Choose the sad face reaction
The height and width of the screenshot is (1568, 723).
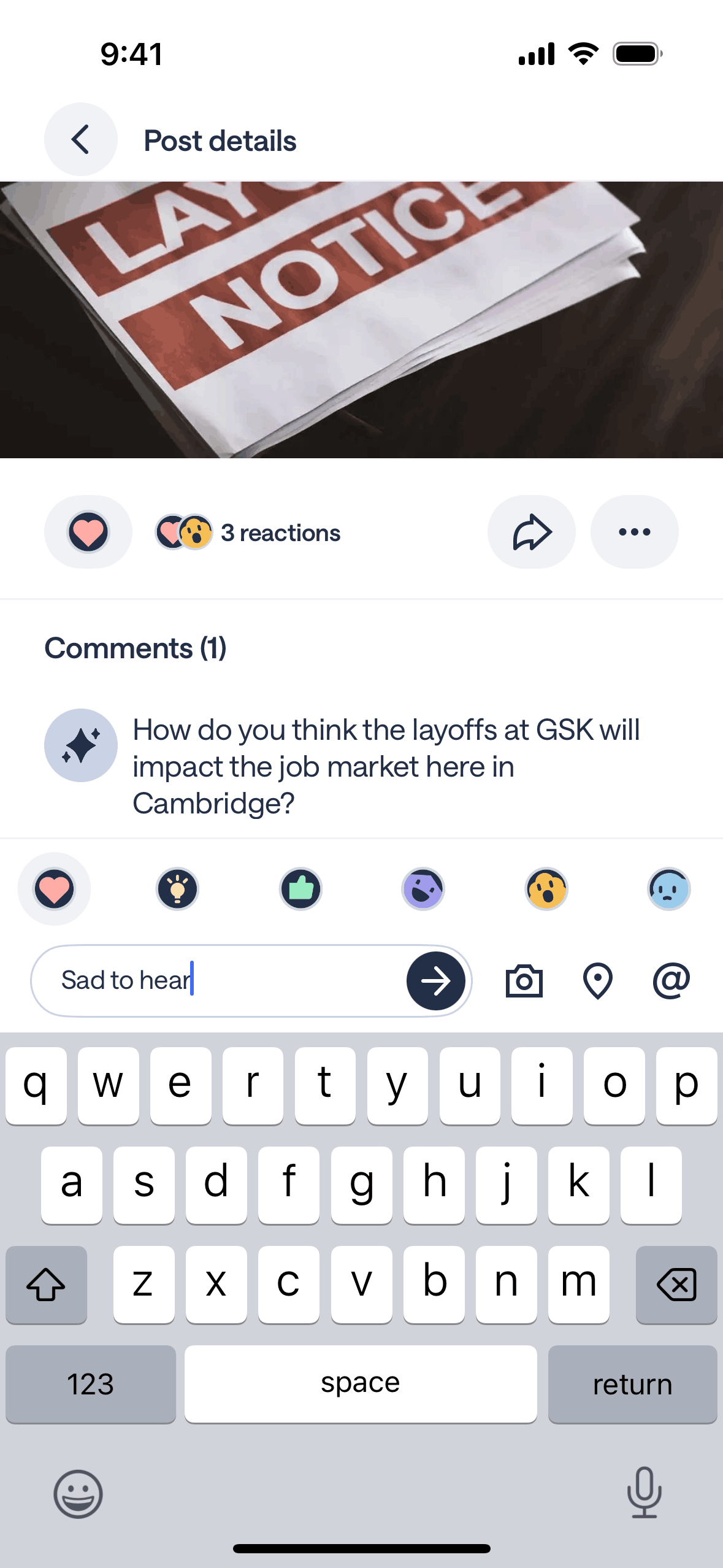pos(668,889)
